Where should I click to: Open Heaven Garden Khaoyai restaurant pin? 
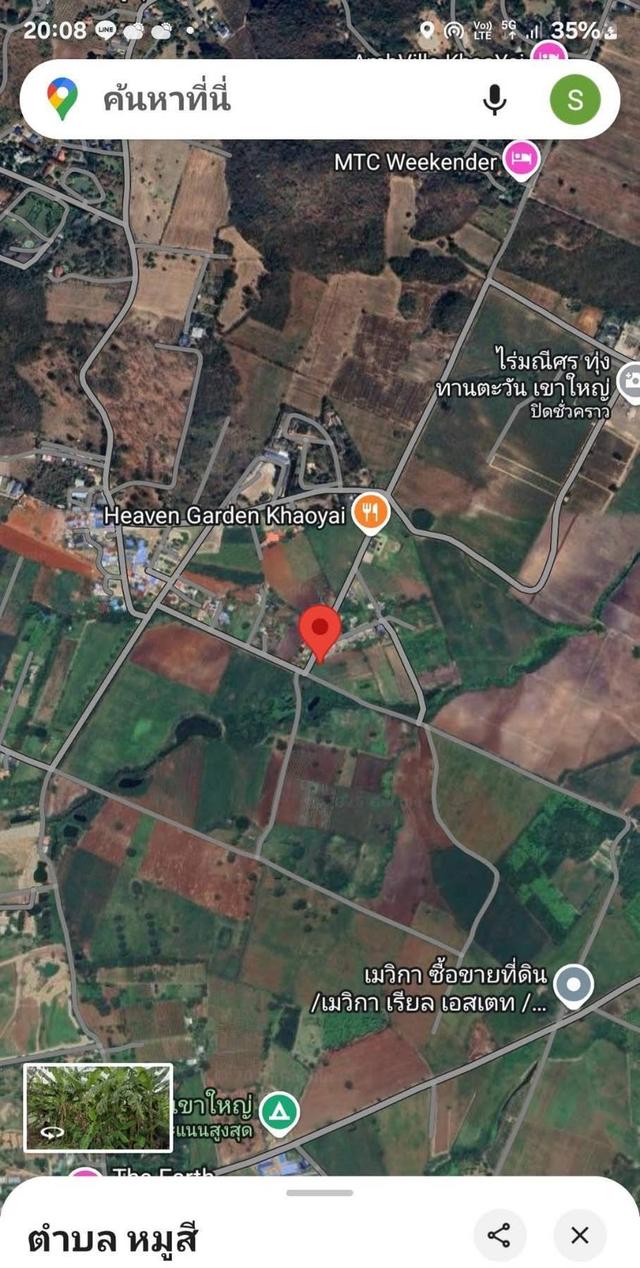pyautogui.click(x=372, y=514)
